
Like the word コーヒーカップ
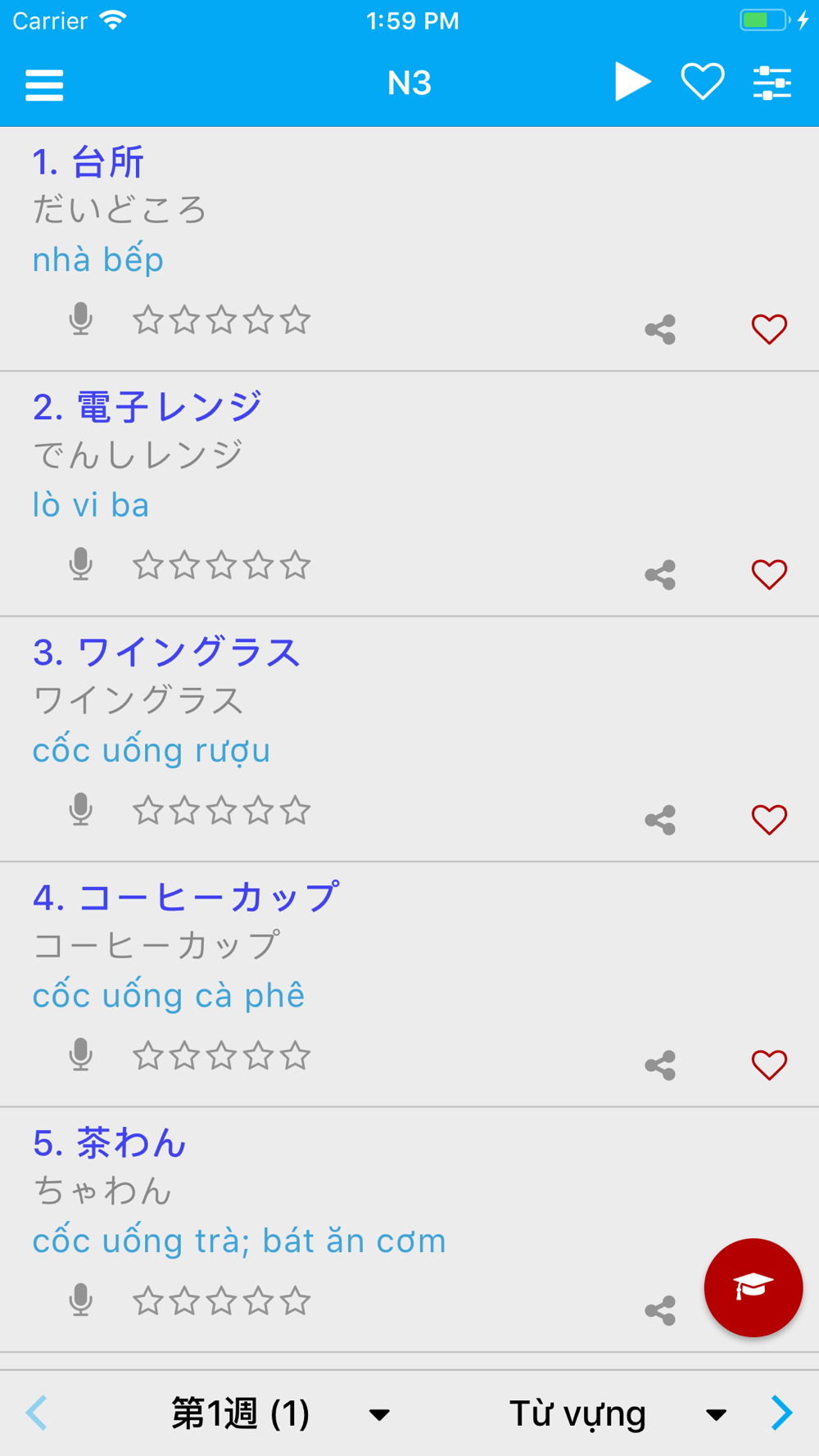point(769,1065)
